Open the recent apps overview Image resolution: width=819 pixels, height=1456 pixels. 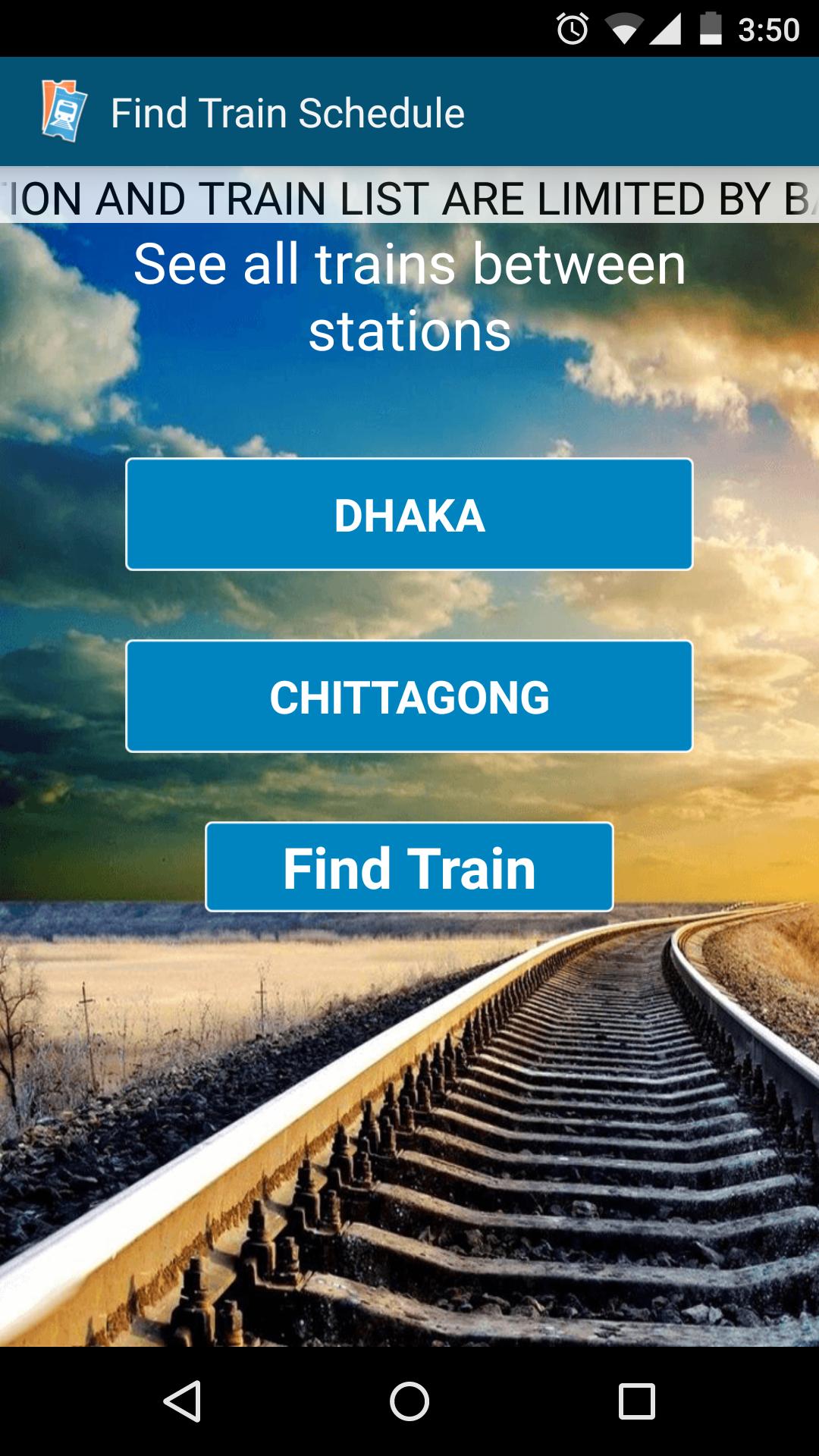[x=636, y=1401]
